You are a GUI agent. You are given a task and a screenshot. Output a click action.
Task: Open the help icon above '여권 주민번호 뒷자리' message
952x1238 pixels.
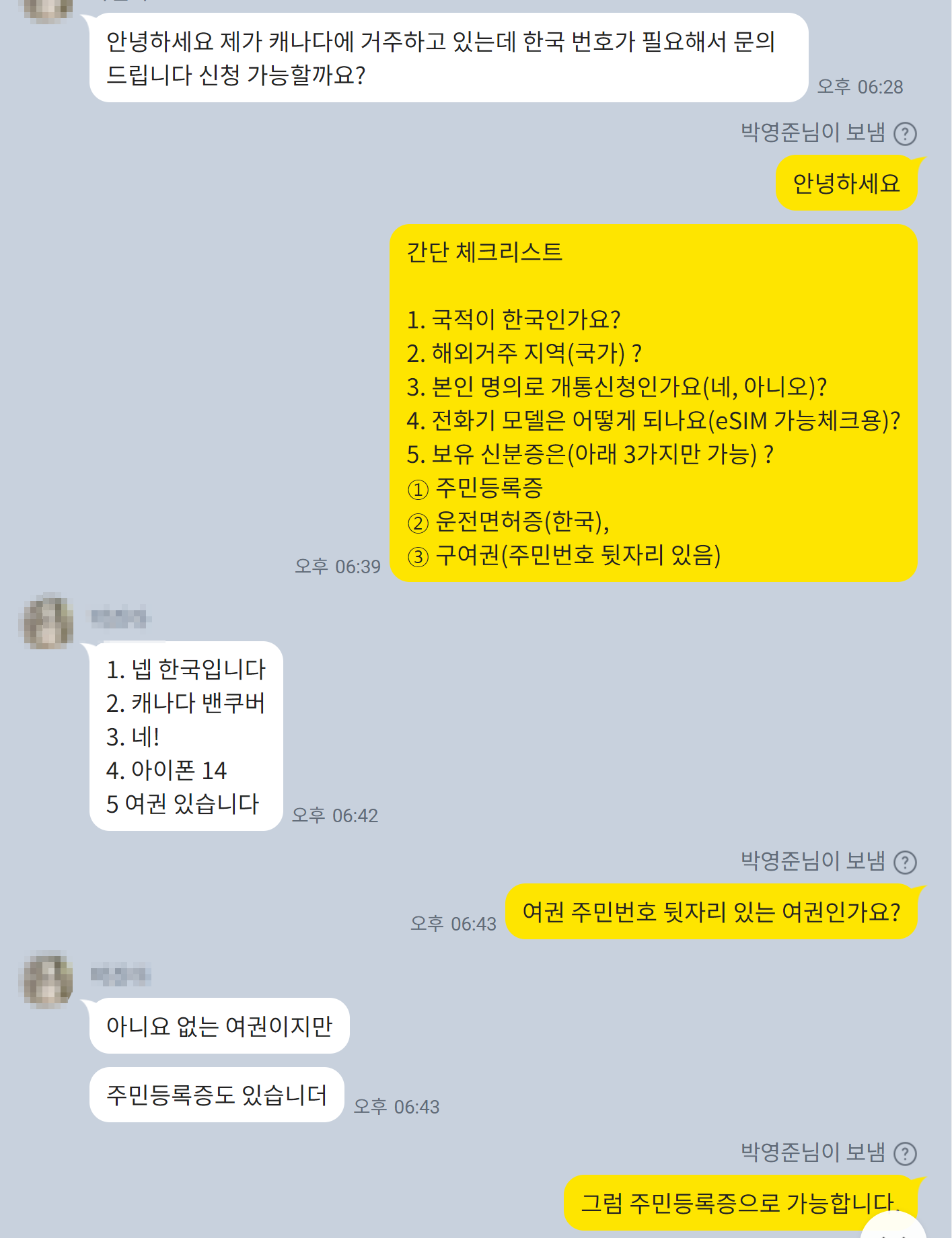[x=905, y=862]
